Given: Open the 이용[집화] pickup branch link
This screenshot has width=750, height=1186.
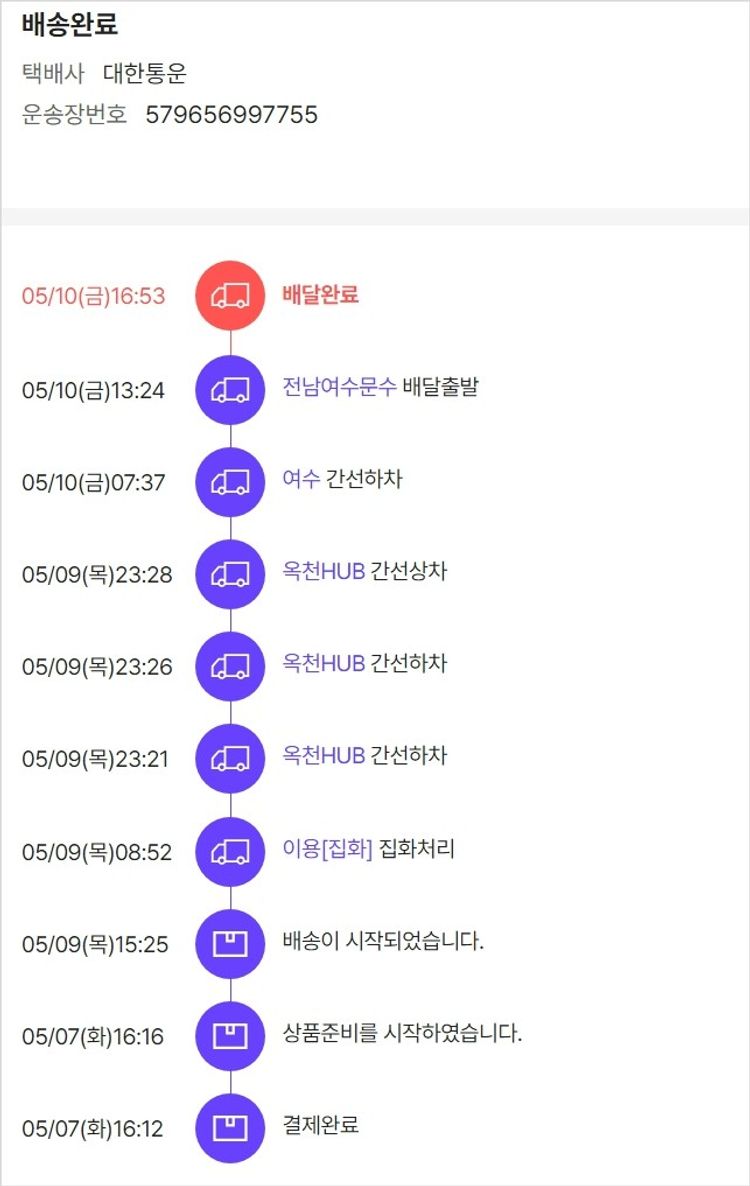Looking at the screenshot, I should click(327, 849).
